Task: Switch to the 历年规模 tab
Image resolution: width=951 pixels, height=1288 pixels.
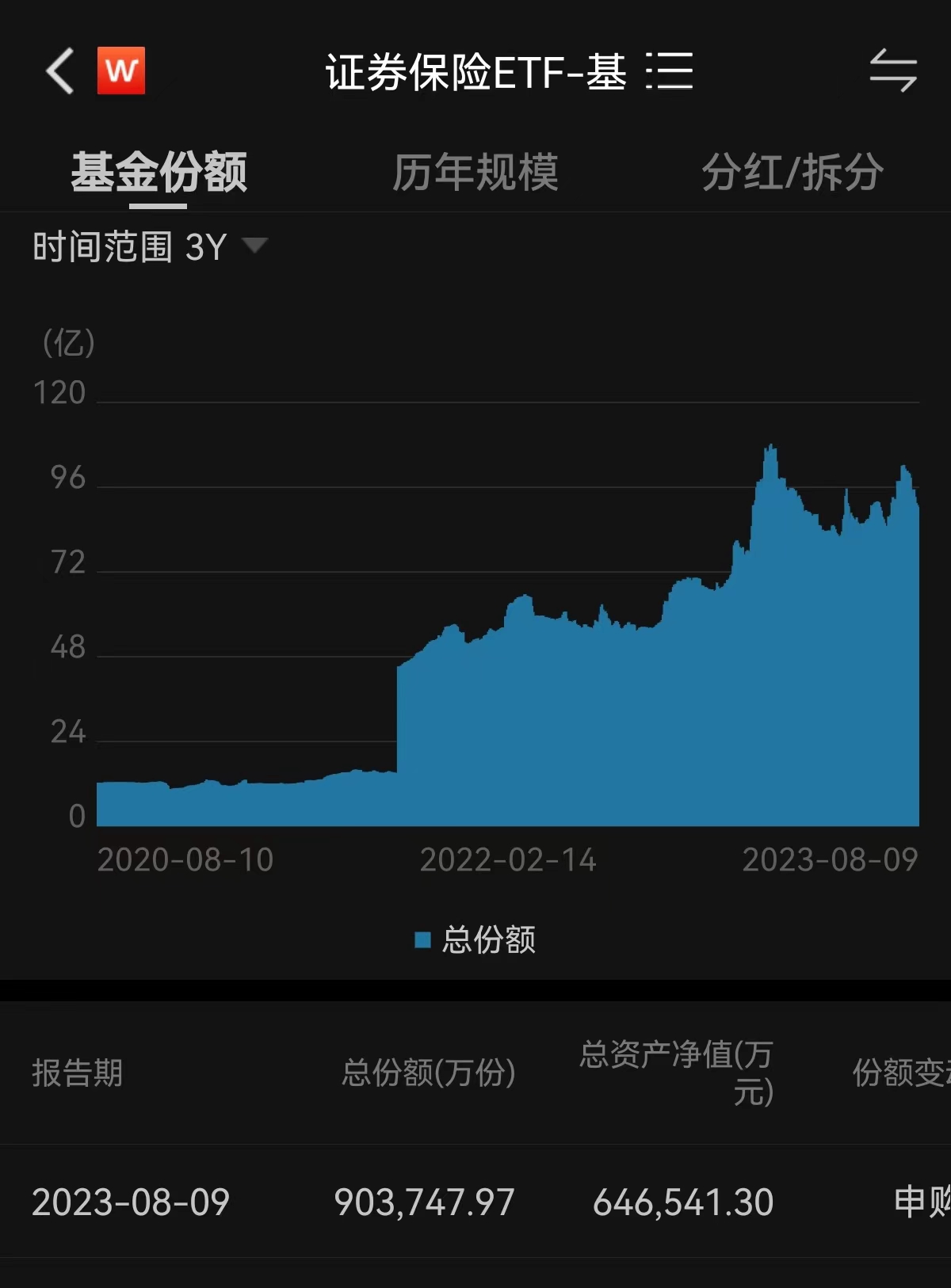Action: click(475, 173)
